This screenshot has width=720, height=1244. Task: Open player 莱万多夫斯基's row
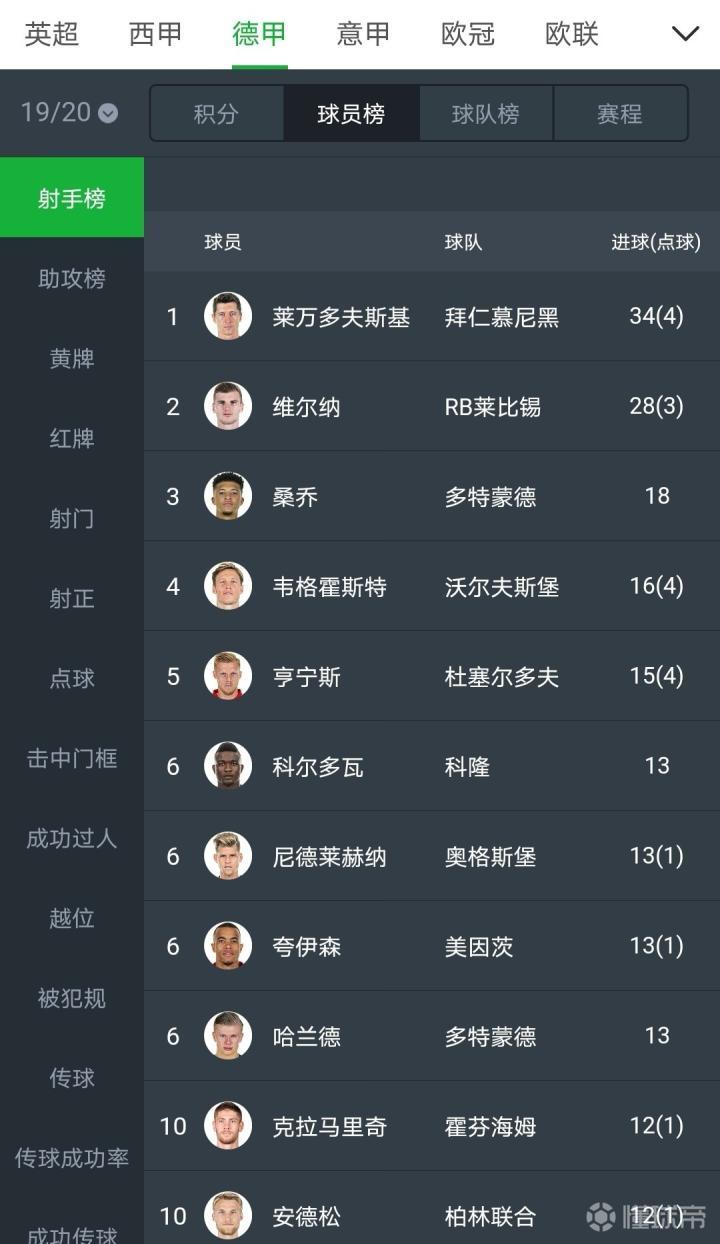click(x=430, y=317)
